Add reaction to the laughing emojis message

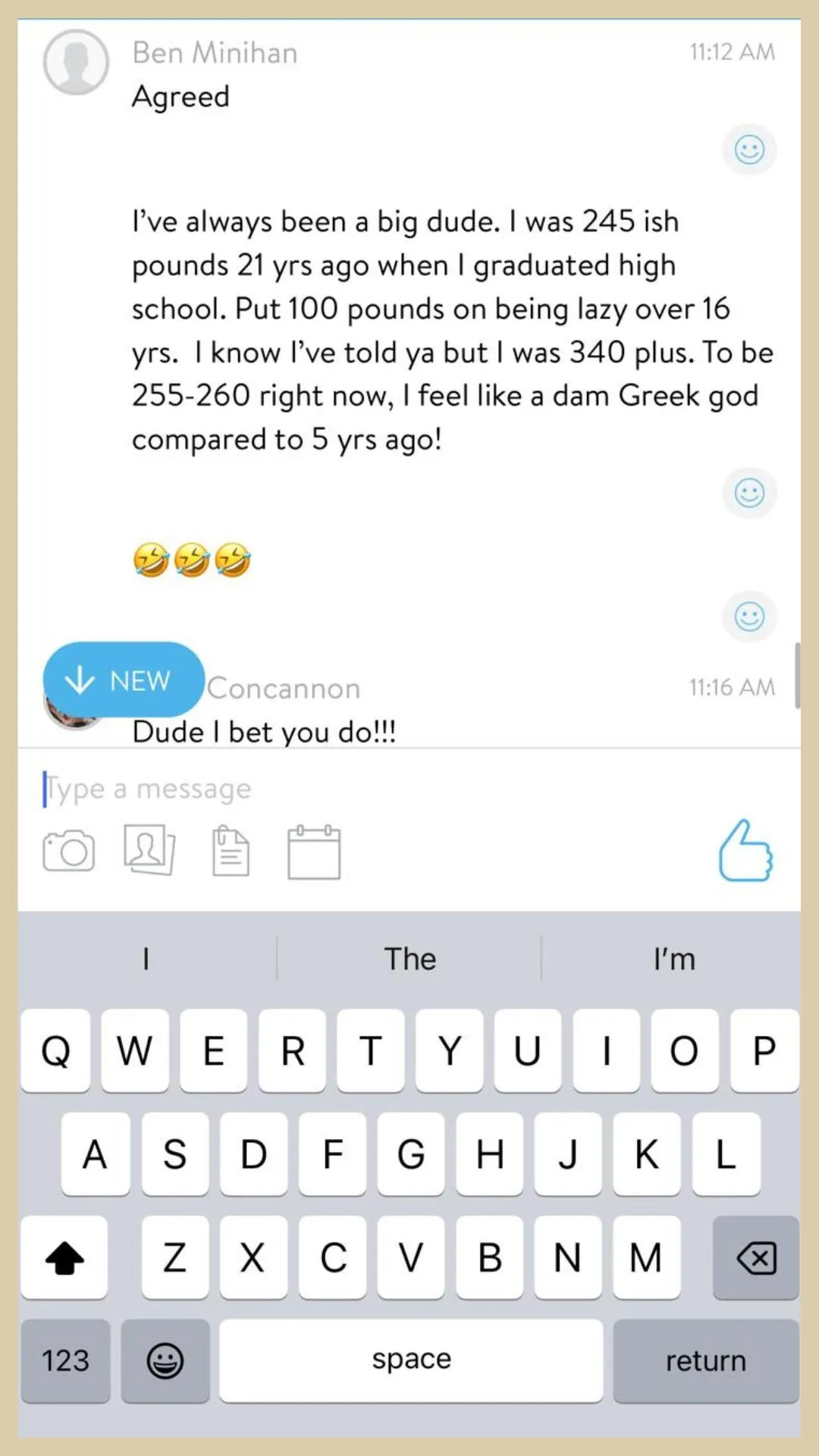coord(749,616)
